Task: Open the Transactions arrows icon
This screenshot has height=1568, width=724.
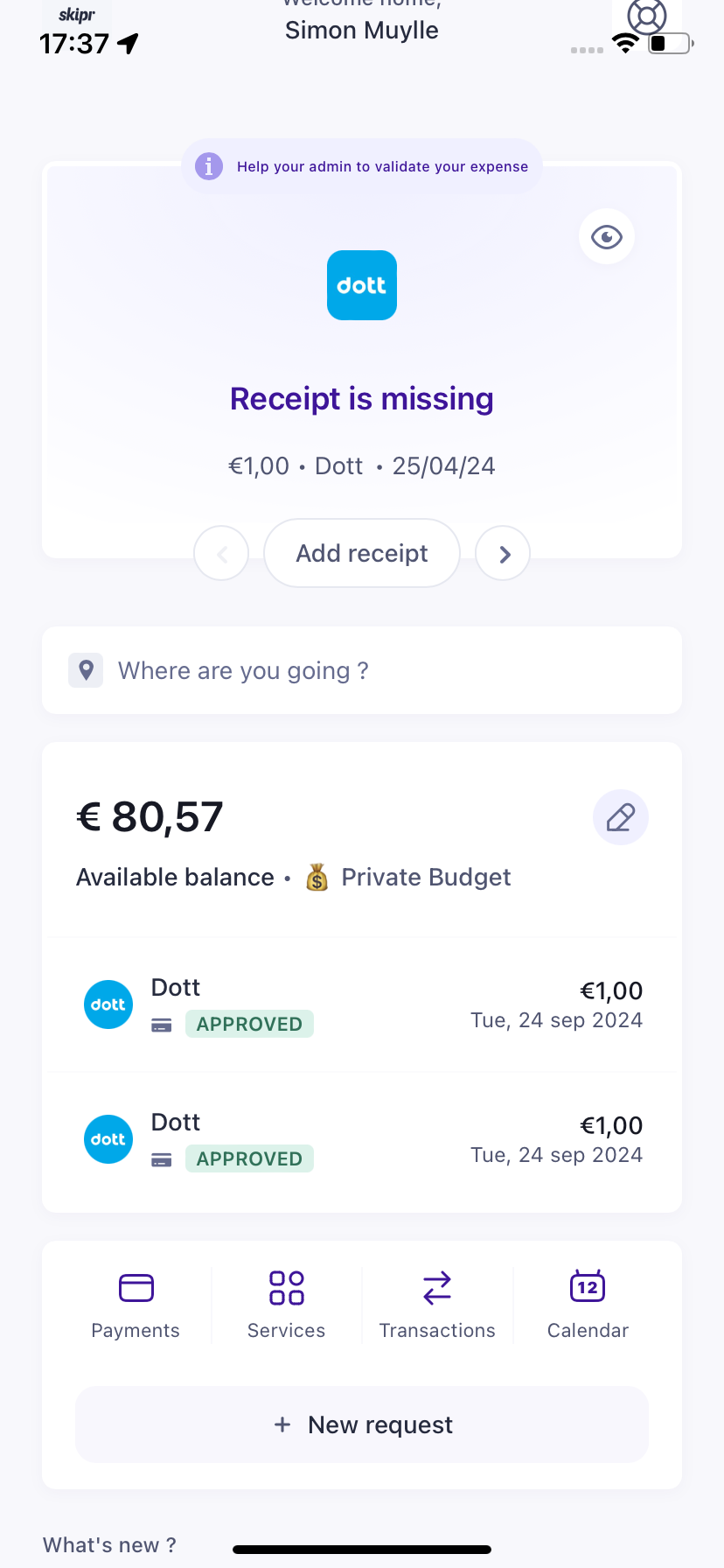Action: pos(436,1288)
